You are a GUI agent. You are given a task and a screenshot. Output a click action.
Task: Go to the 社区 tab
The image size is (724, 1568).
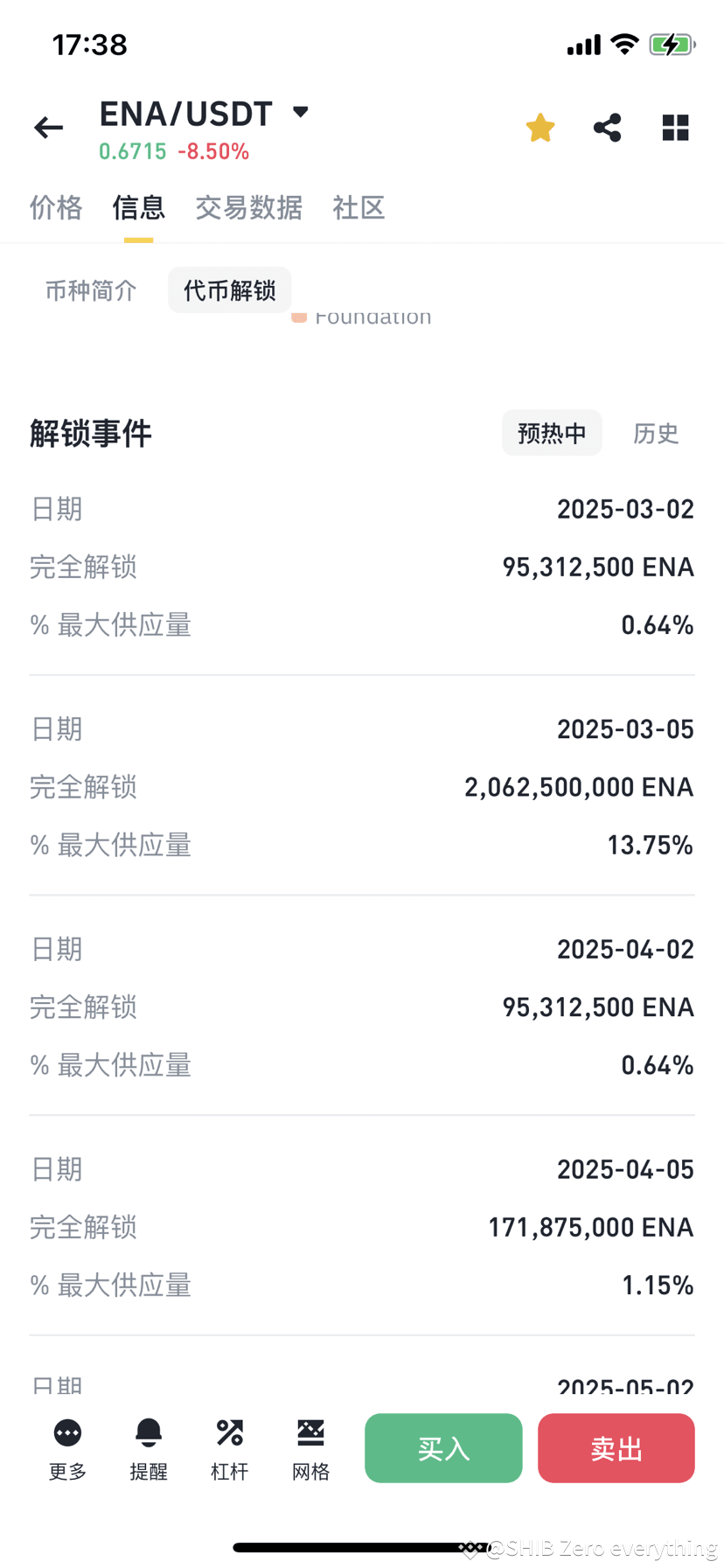coord(359,207)
